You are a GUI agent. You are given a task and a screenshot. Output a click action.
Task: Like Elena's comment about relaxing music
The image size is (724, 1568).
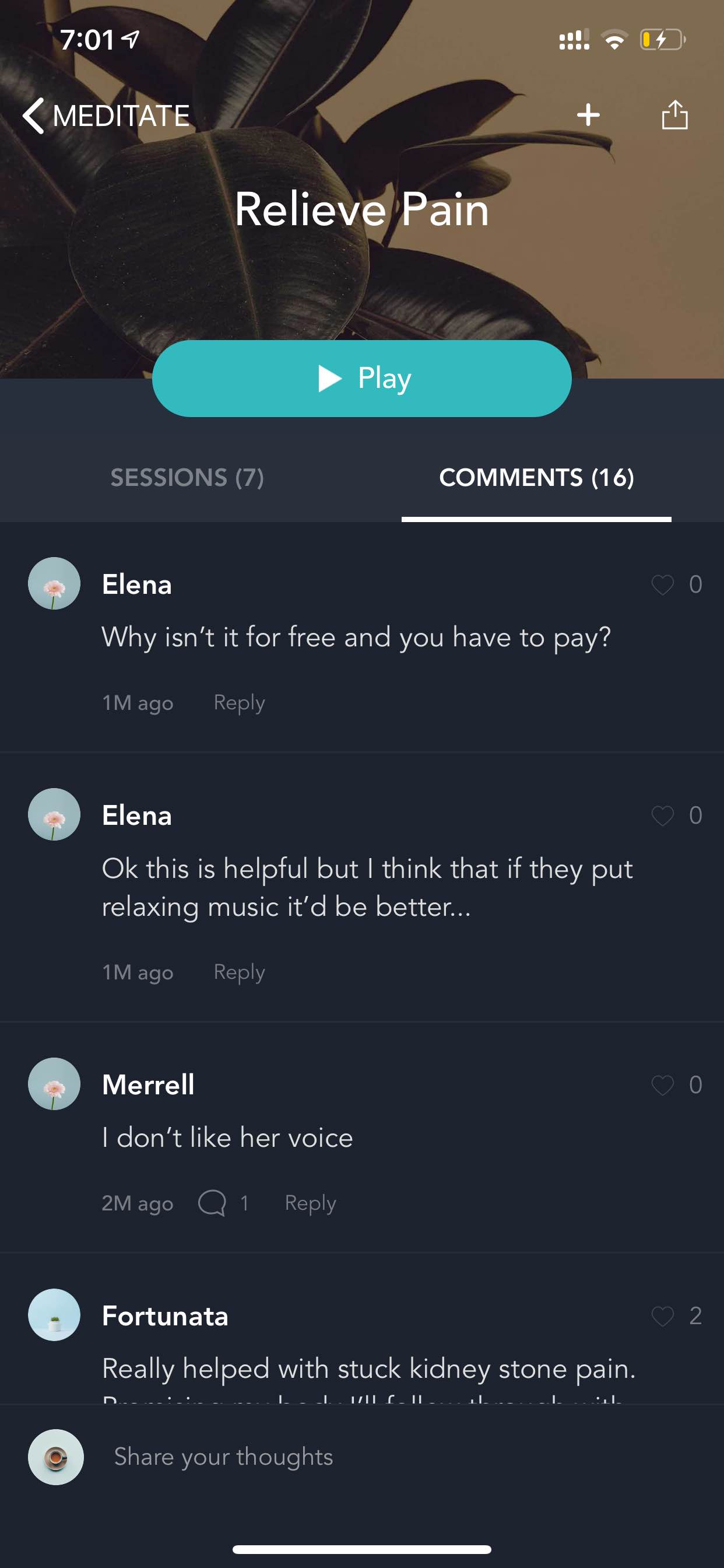pyautogui.click(x=663, y=815)
